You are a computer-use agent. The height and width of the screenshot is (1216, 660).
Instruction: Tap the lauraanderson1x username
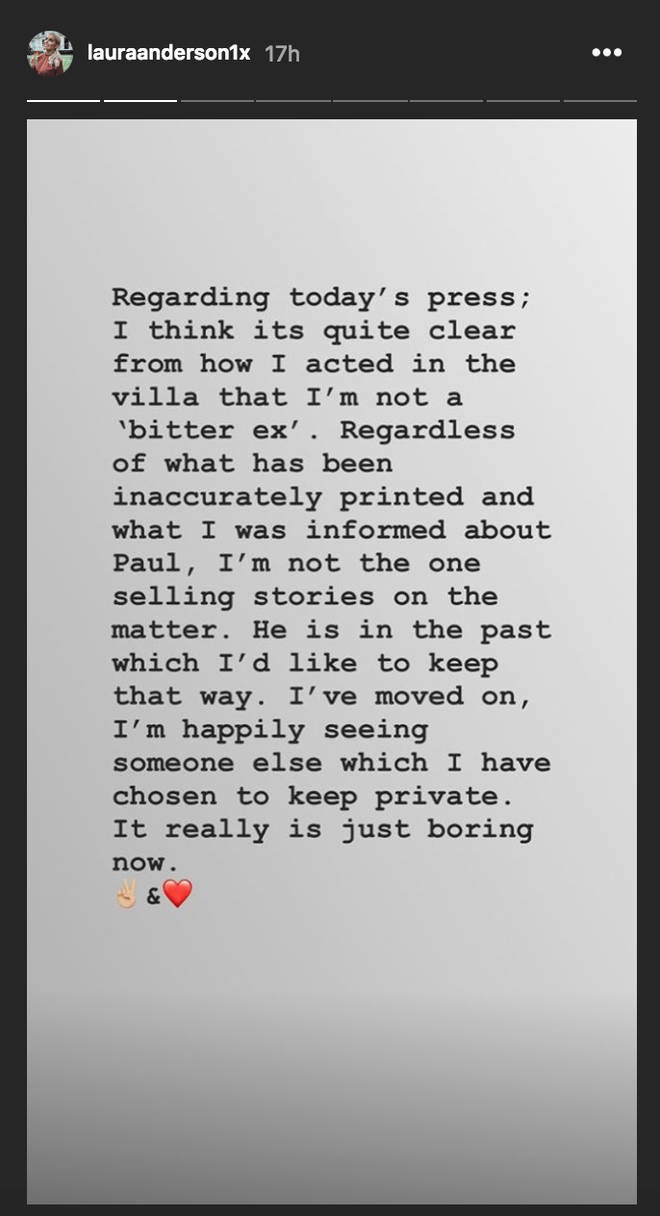click(169, 52)
